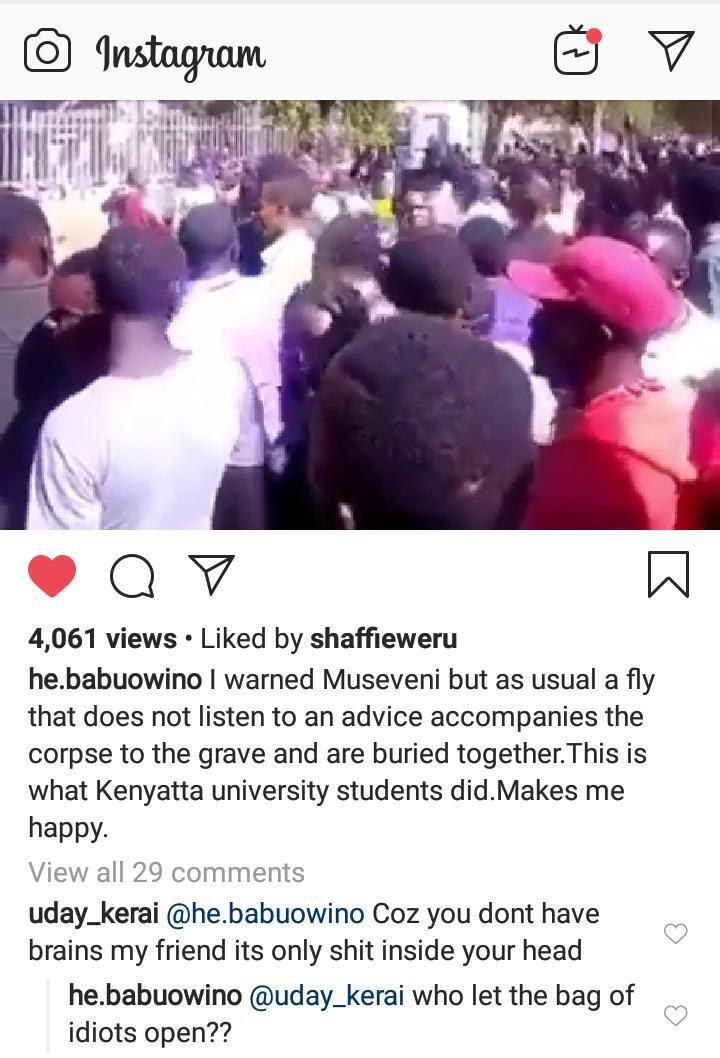The height and width of the screenshot is (1058, 720).
Task: Bookmark this video post
Action: click(x=668, y=575)
